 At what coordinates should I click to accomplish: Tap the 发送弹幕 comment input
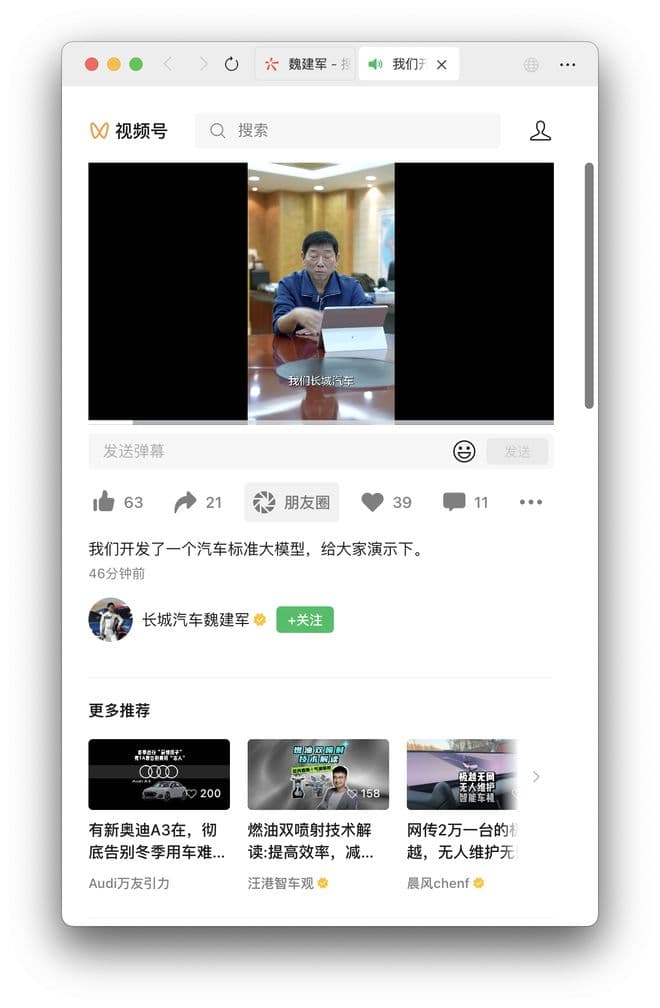coord(270,451)
